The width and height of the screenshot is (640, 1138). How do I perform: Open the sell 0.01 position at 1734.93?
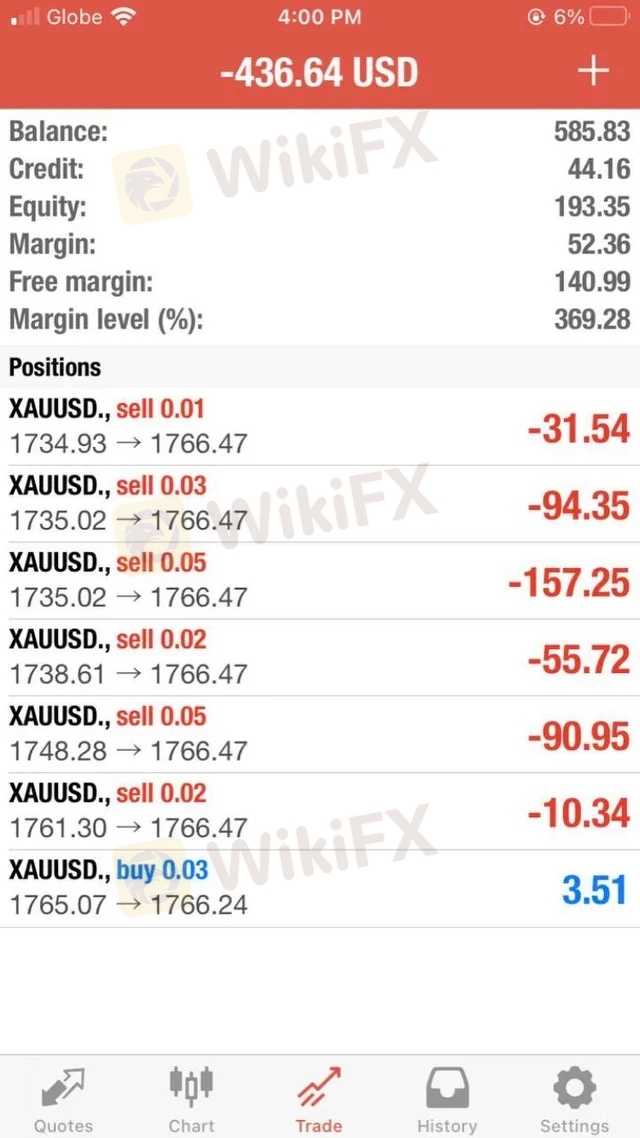pos(320,427)
